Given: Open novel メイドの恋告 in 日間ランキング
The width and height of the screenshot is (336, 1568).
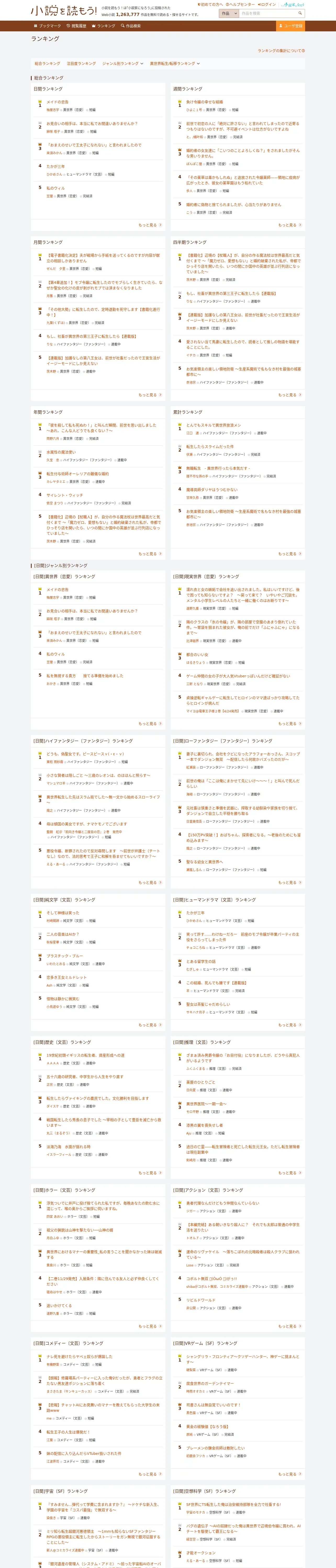Looking at the screenshot, I should (57, 102).
